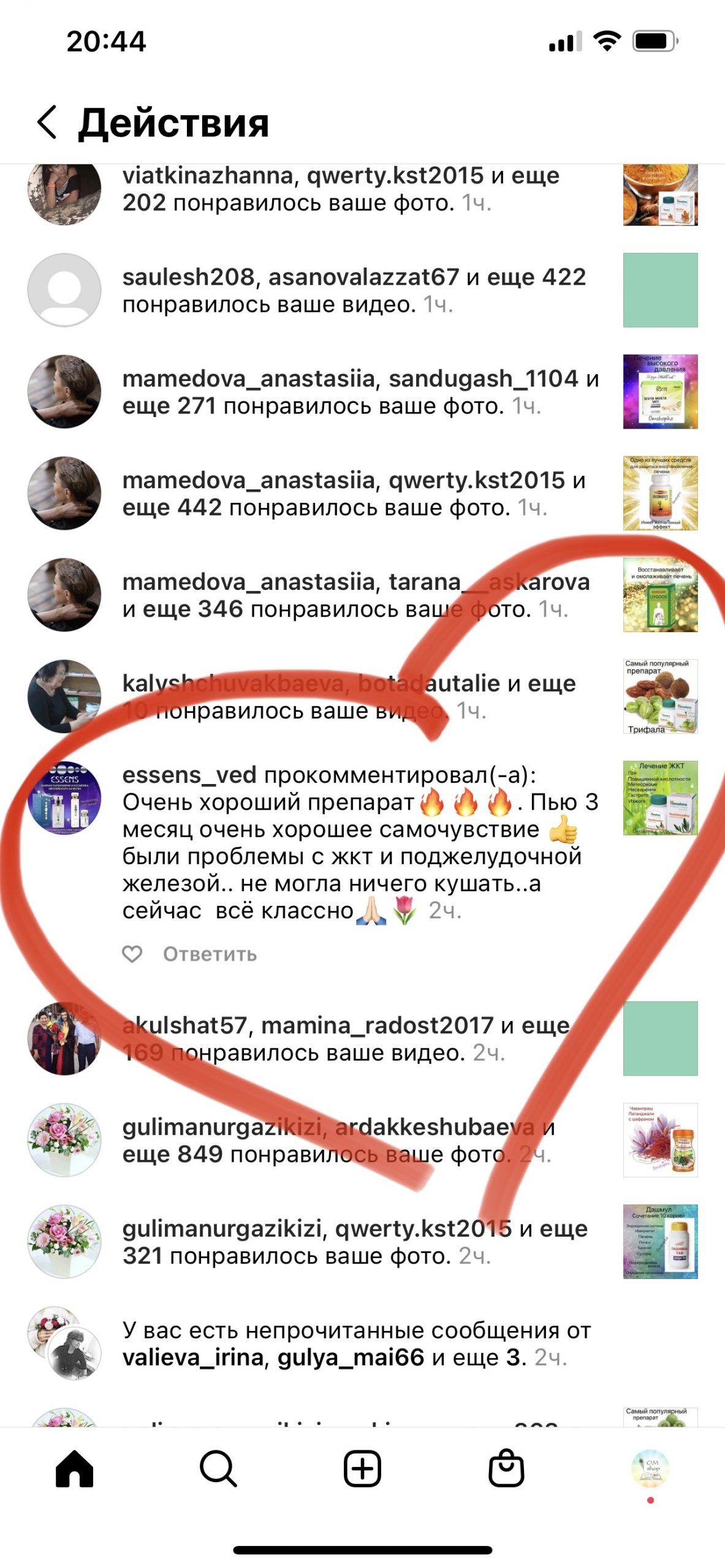Open kalyshchuvakbaeva's profile picture

64,696
